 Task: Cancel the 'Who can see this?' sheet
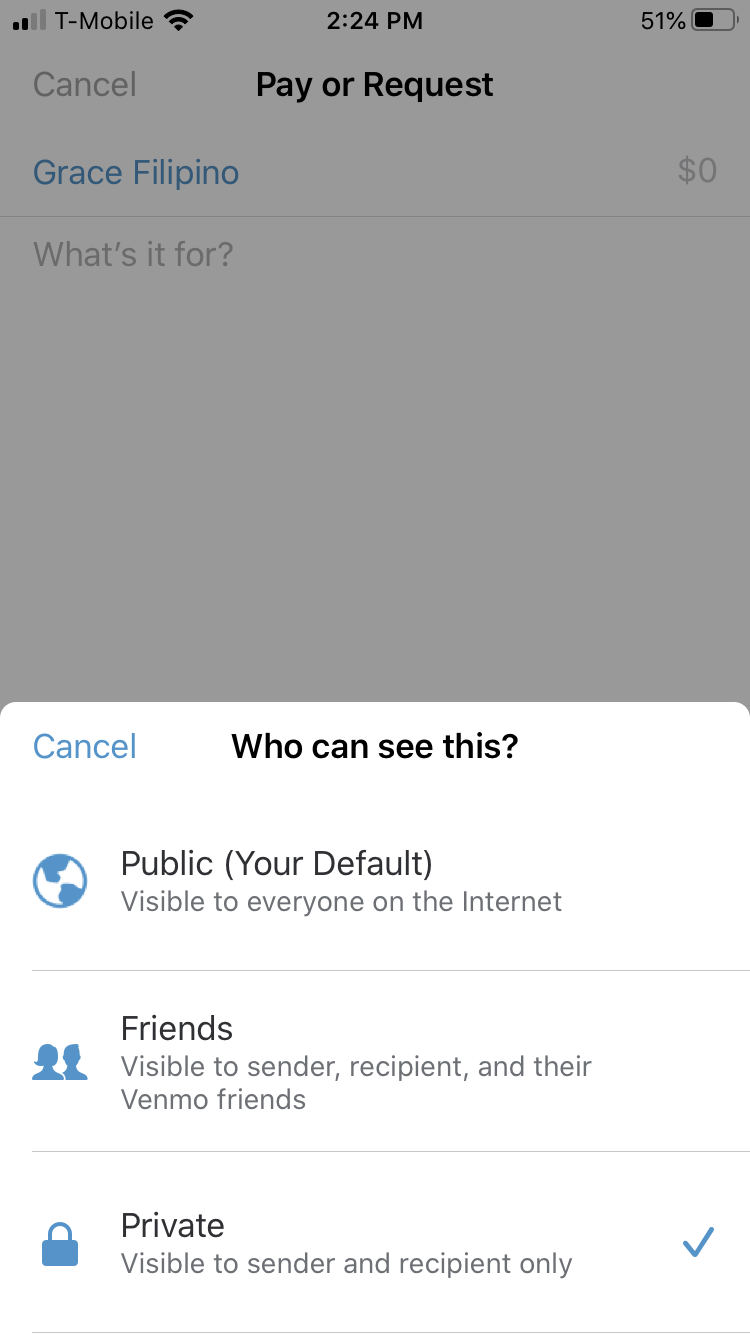[x=85, y=747]
